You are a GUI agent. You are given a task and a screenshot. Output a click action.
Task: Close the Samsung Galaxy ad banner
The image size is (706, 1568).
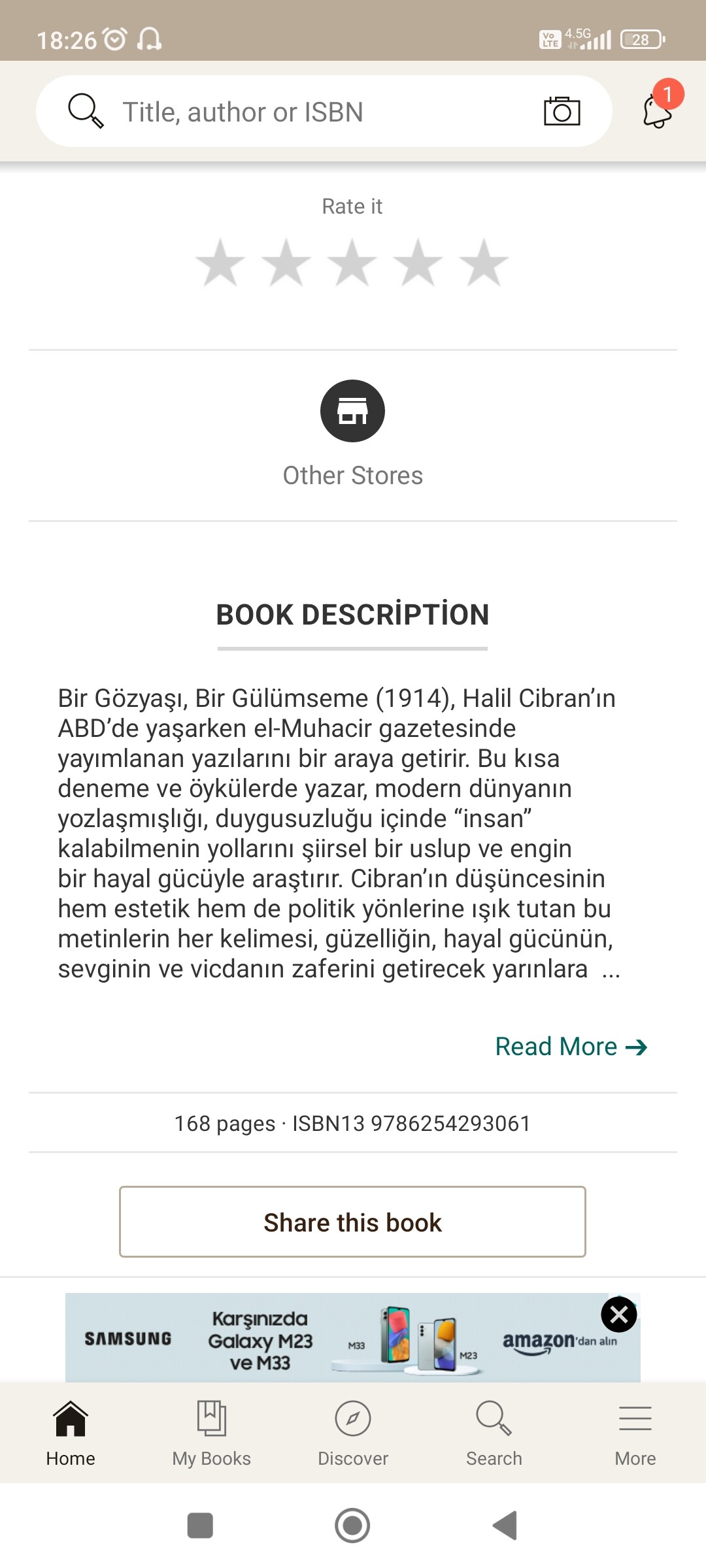(618, 1315)
